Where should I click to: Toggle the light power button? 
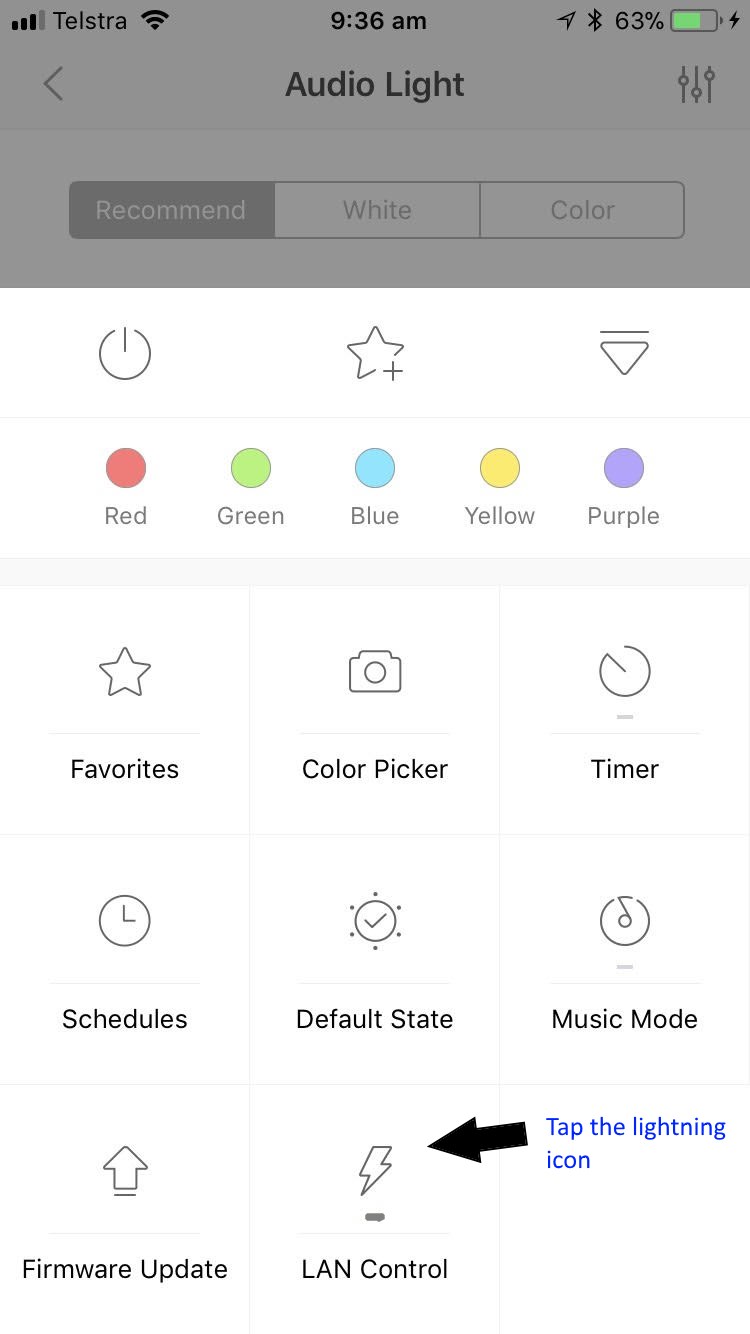pyautogui.click(x=125, y=354)
